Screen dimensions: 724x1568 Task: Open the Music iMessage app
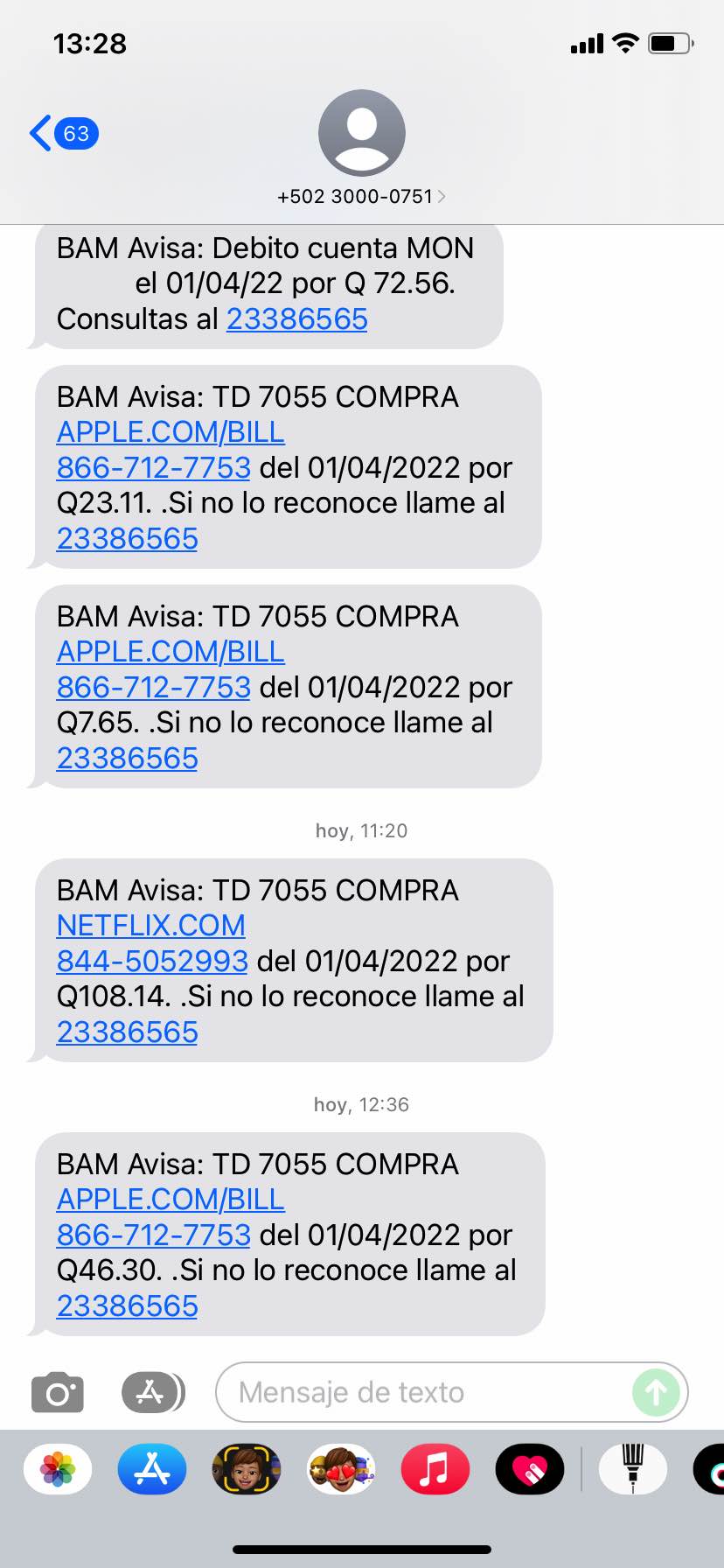(x=435, y=1469)
